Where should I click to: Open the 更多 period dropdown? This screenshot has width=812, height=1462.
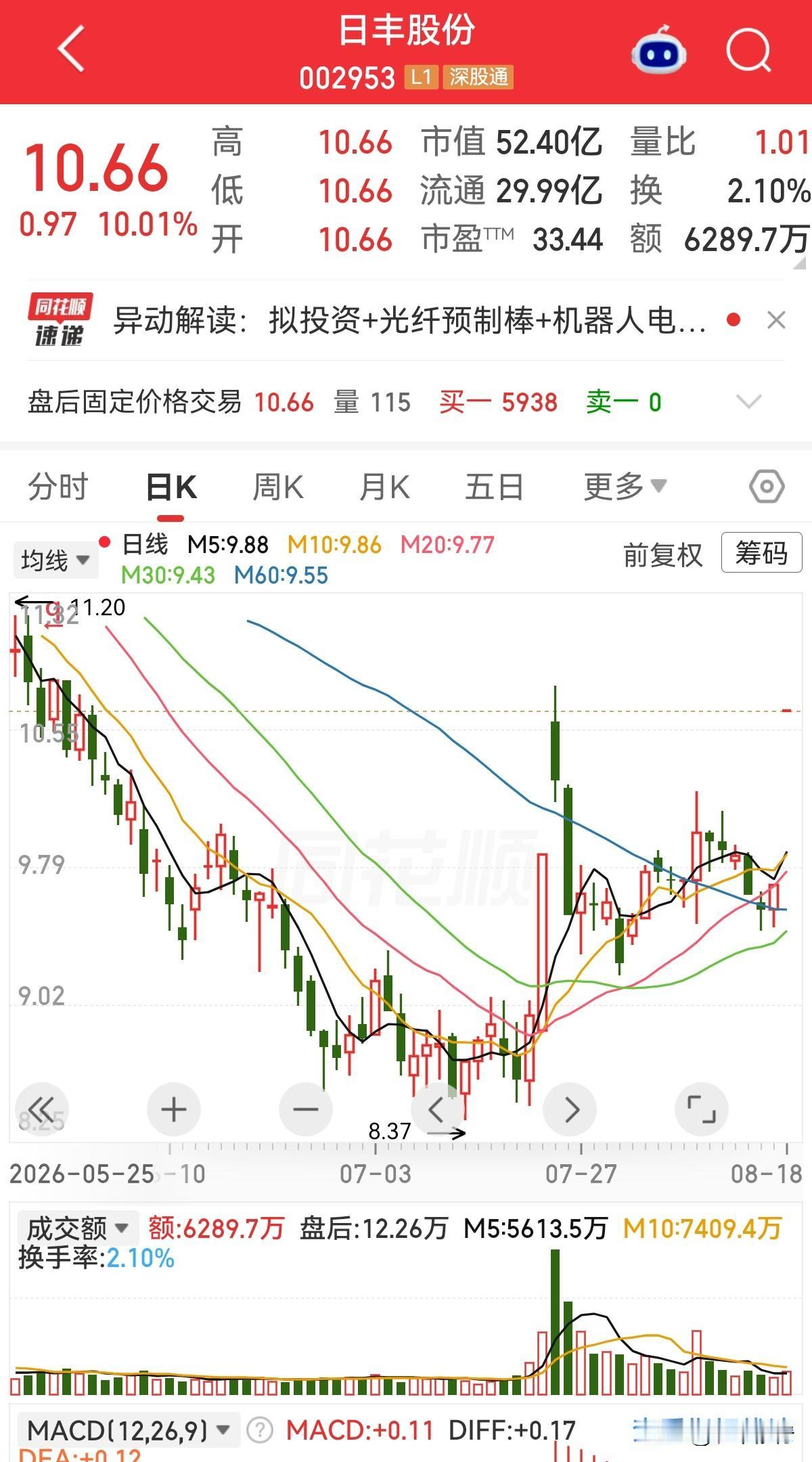(625, 487)
